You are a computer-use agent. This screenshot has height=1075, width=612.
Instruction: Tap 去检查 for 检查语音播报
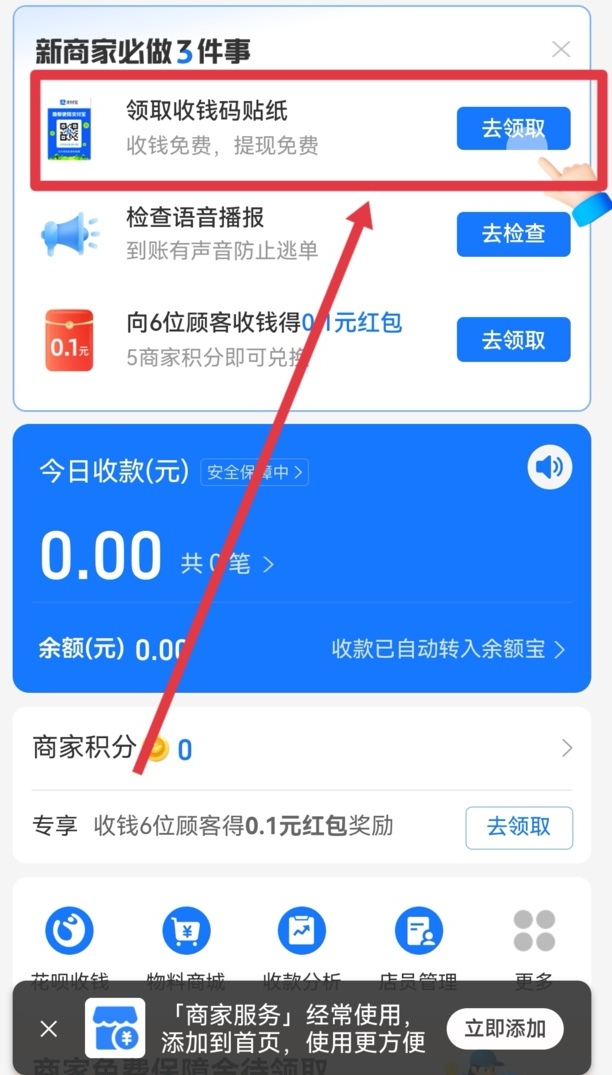point(513,234)
